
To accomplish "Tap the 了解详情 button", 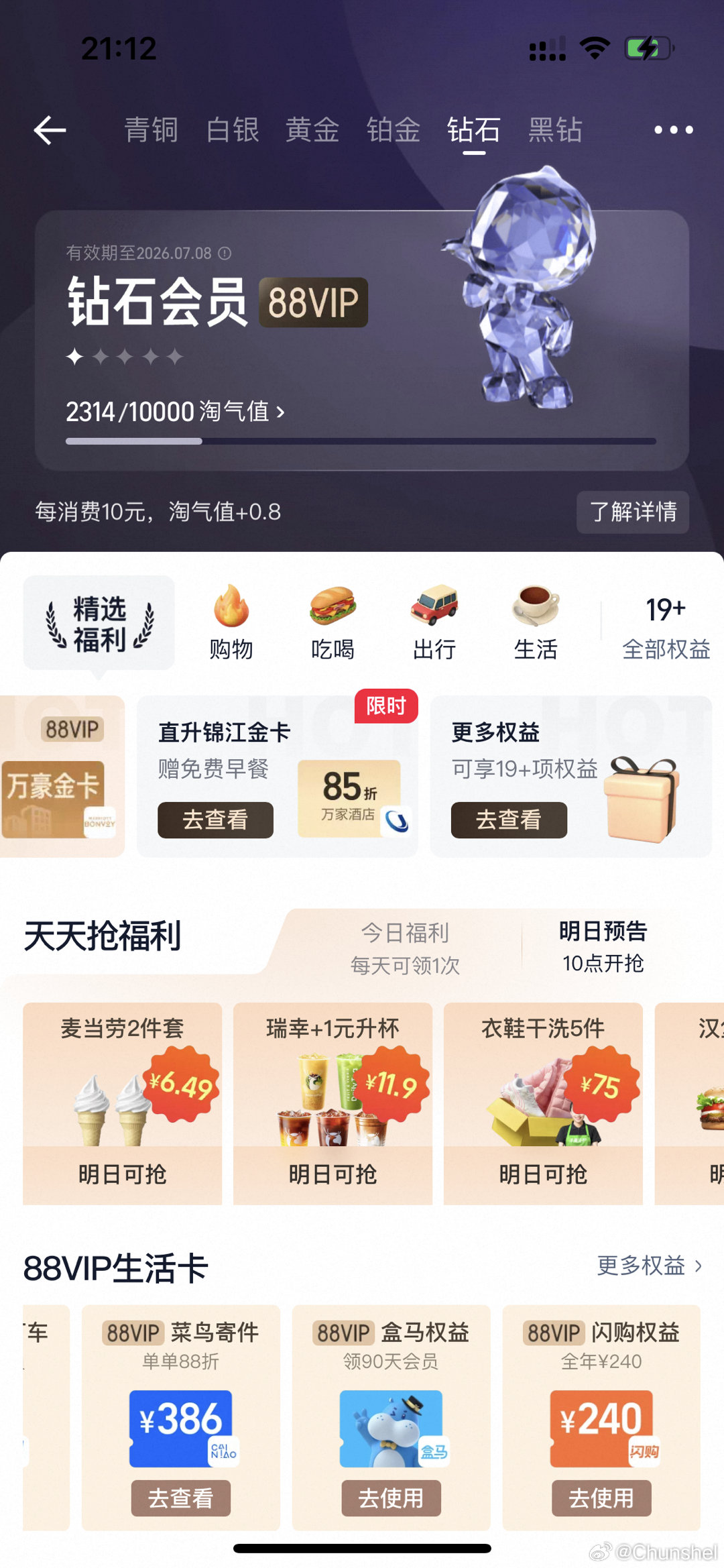I will point(632,512).
